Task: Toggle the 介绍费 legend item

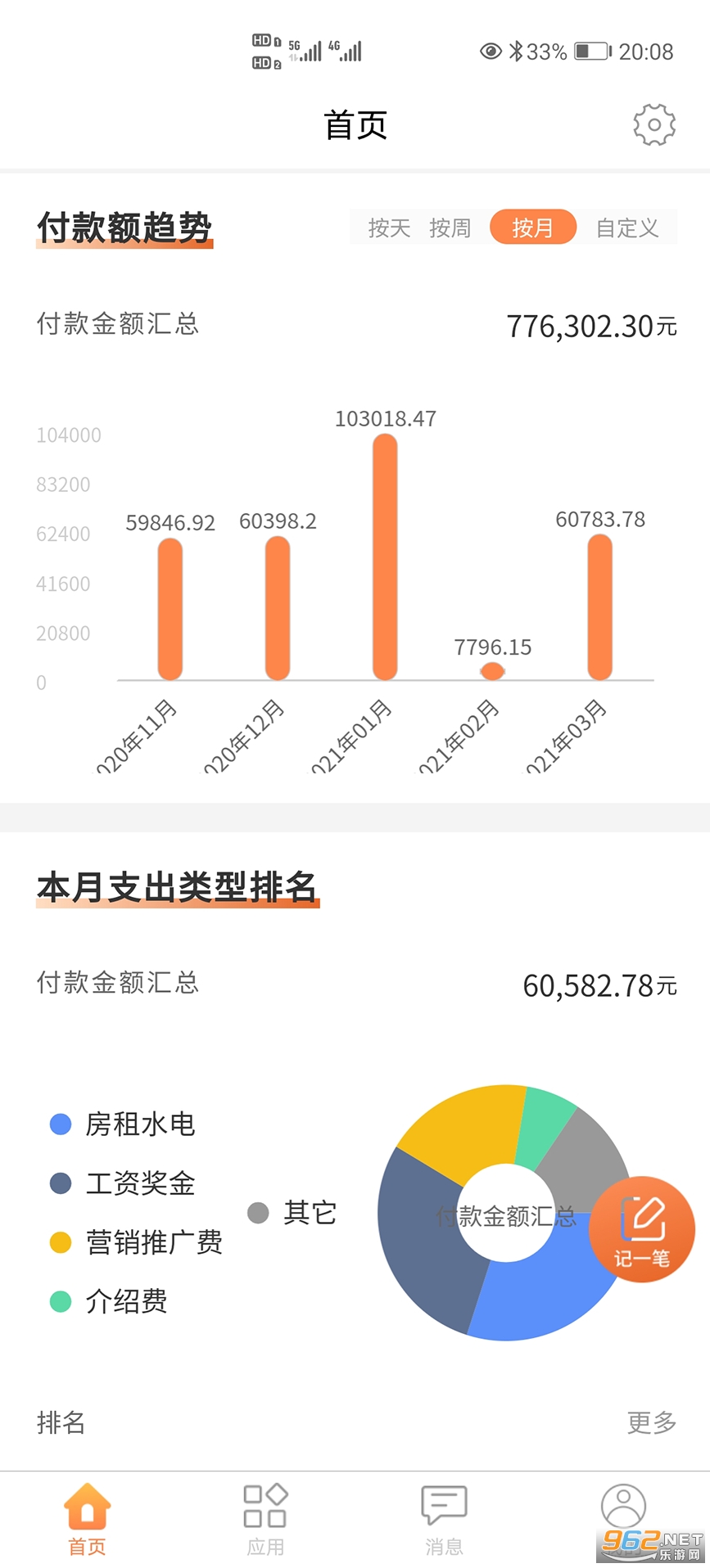Action: pos(109,1301)
